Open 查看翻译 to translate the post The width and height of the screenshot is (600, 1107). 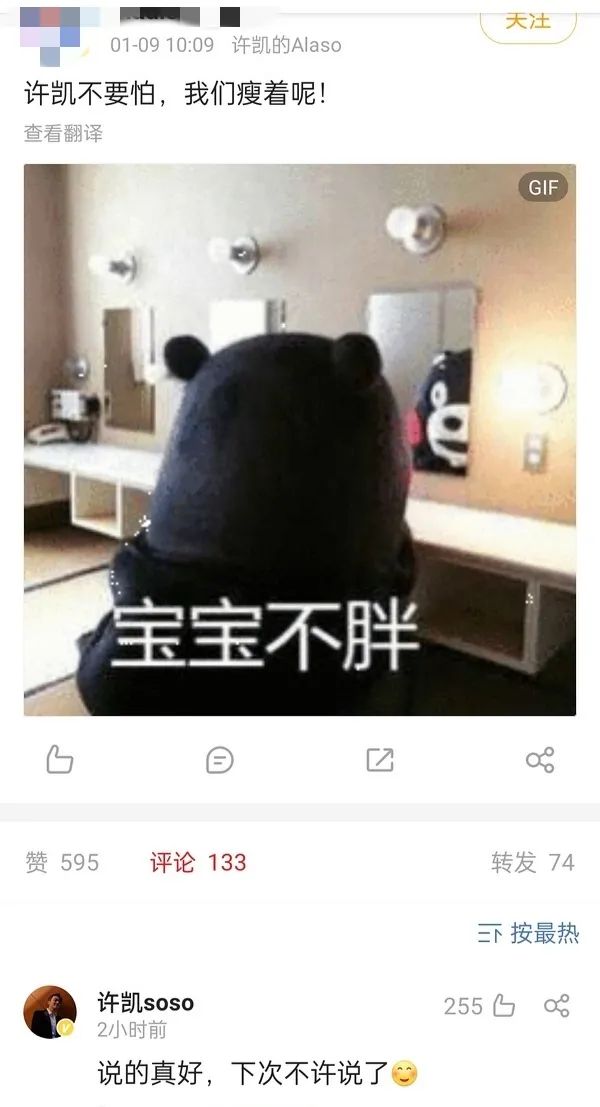(x=63, y=133)
